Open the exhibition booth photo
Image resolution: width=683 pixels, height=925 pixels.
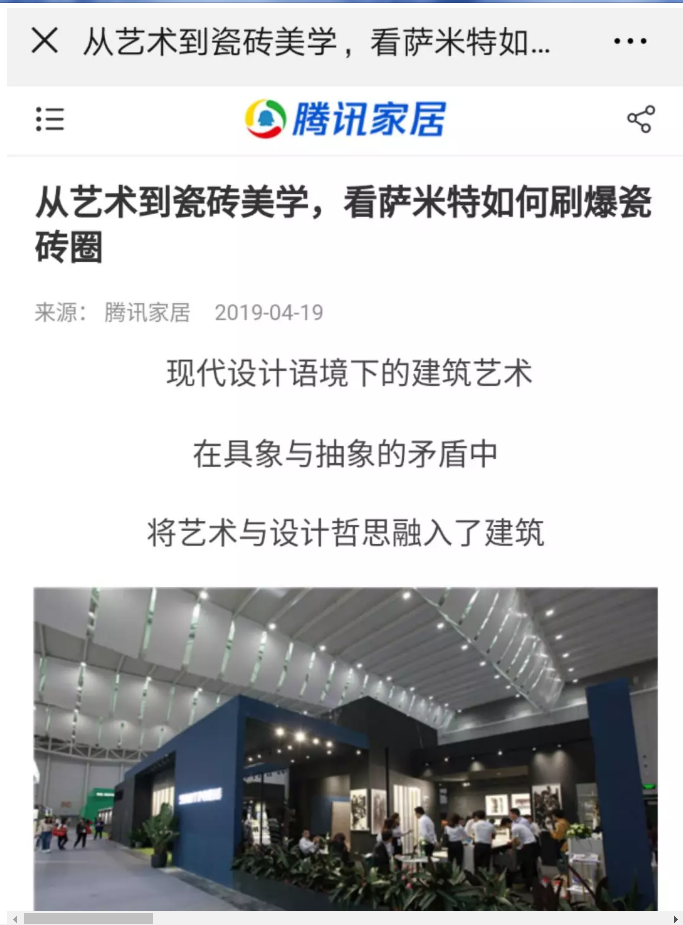[x=345, y=748]
